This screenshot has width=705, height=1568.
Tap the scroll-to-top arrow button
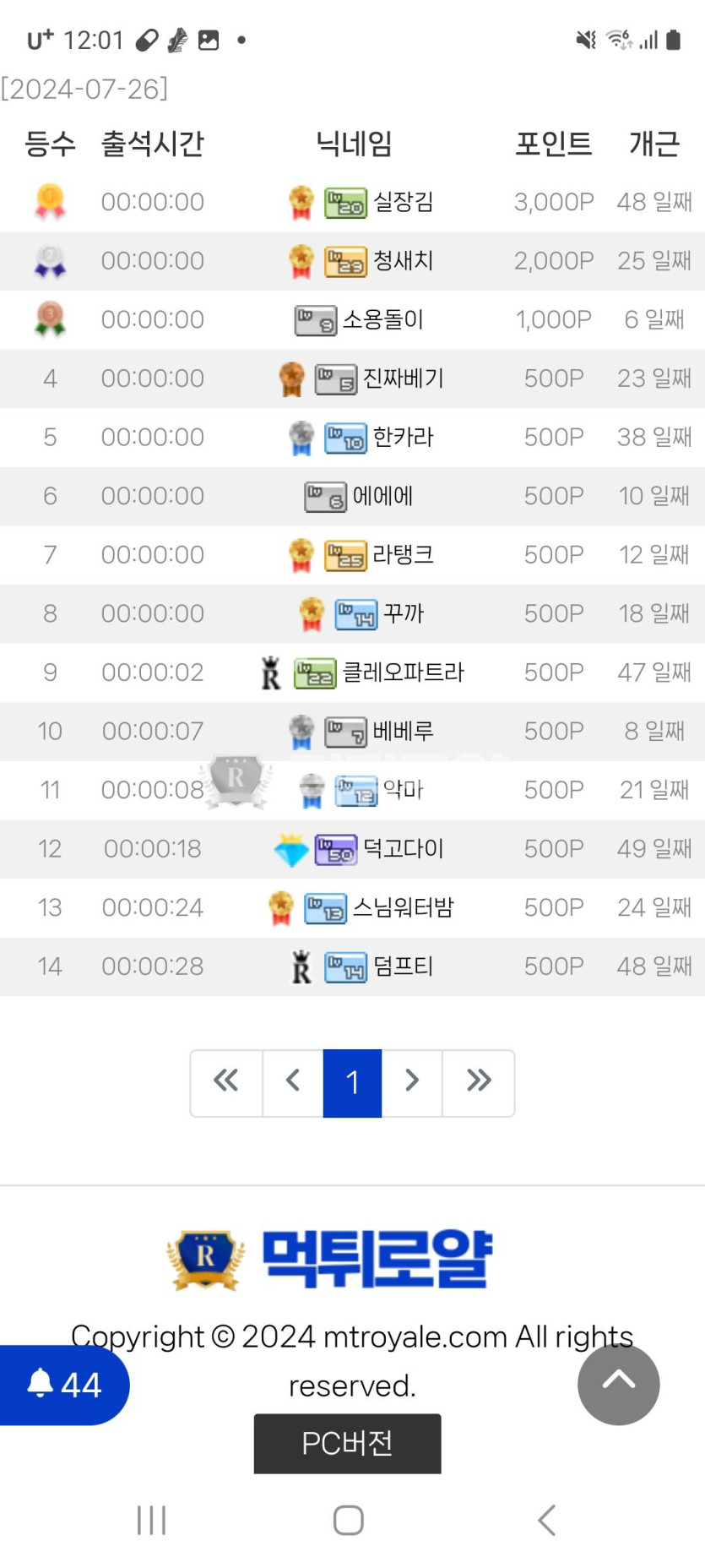tap(619, 1385)
